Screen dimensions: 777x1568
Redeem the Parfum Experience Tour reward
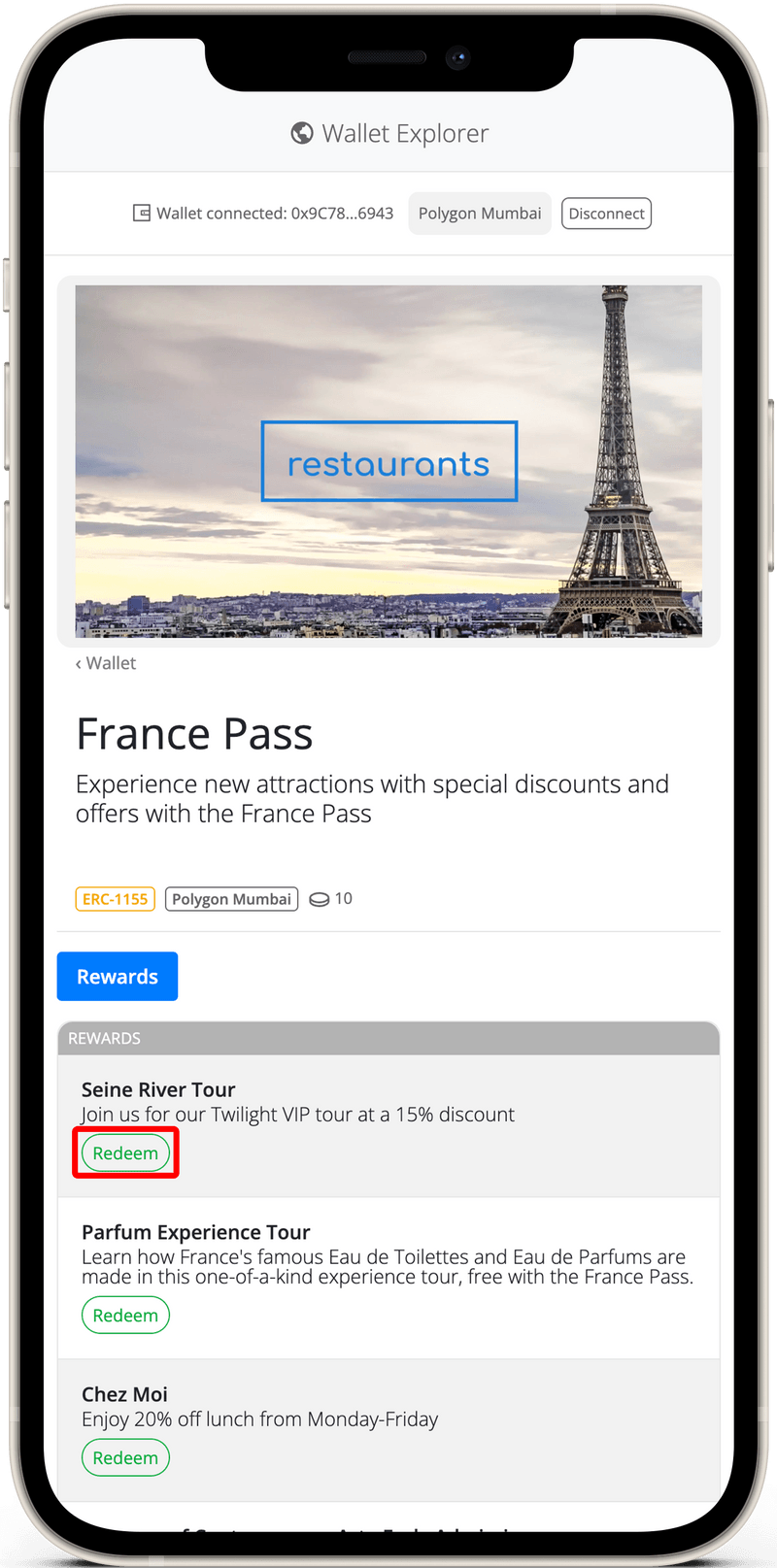125,1316
